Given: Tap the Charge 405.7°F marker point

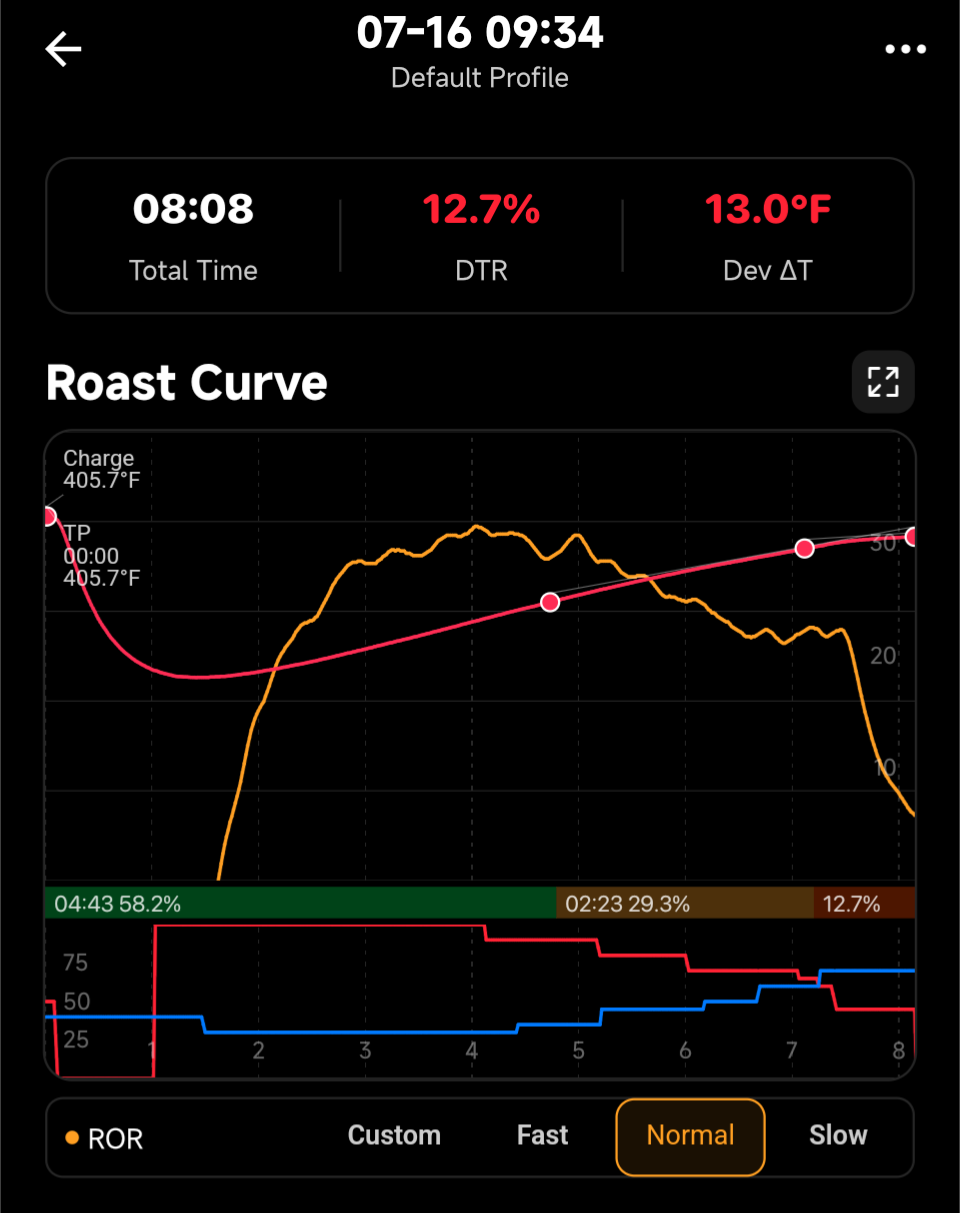Looking at the screenshot, I should point(48,515).
